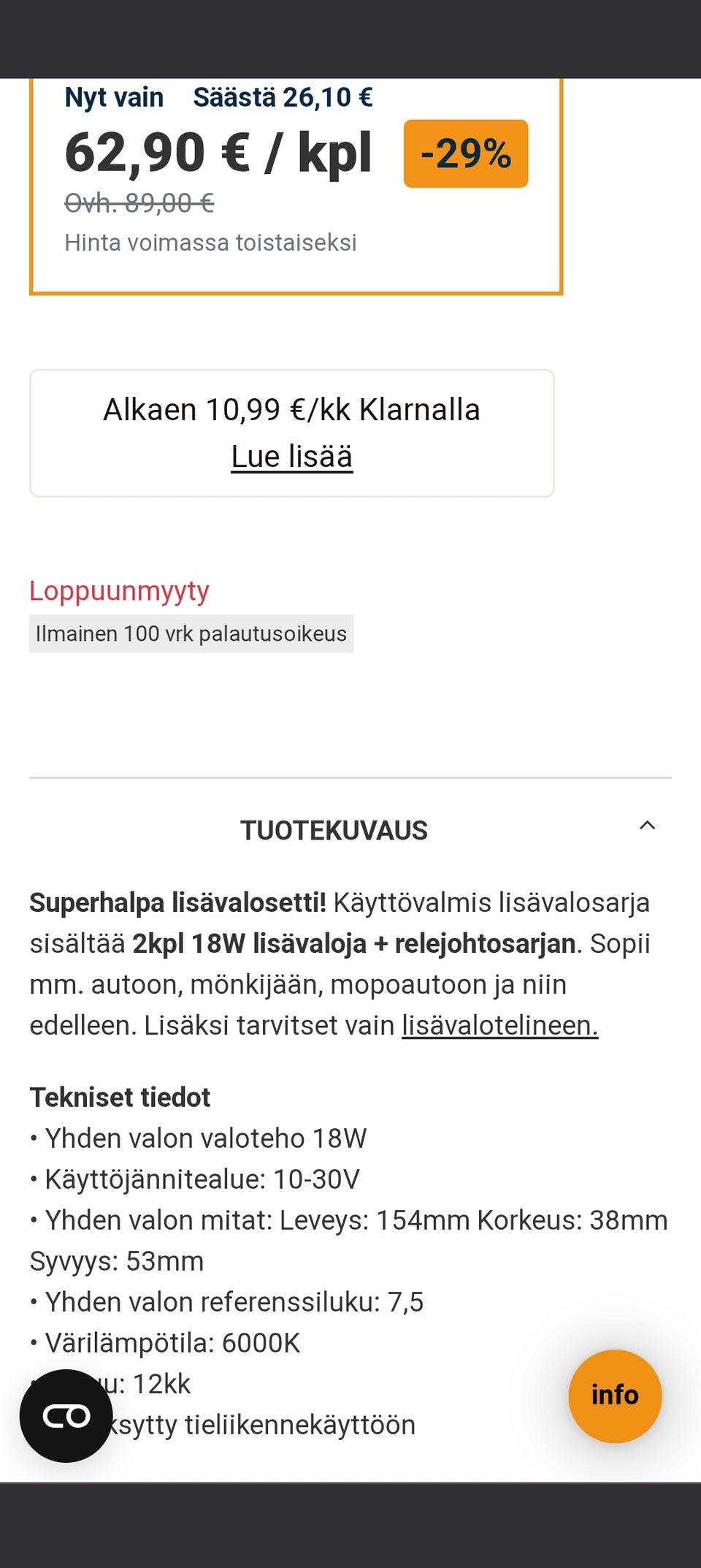Tap the crossed-out Ovh. 89,00 € price

[x=137, y=203]
